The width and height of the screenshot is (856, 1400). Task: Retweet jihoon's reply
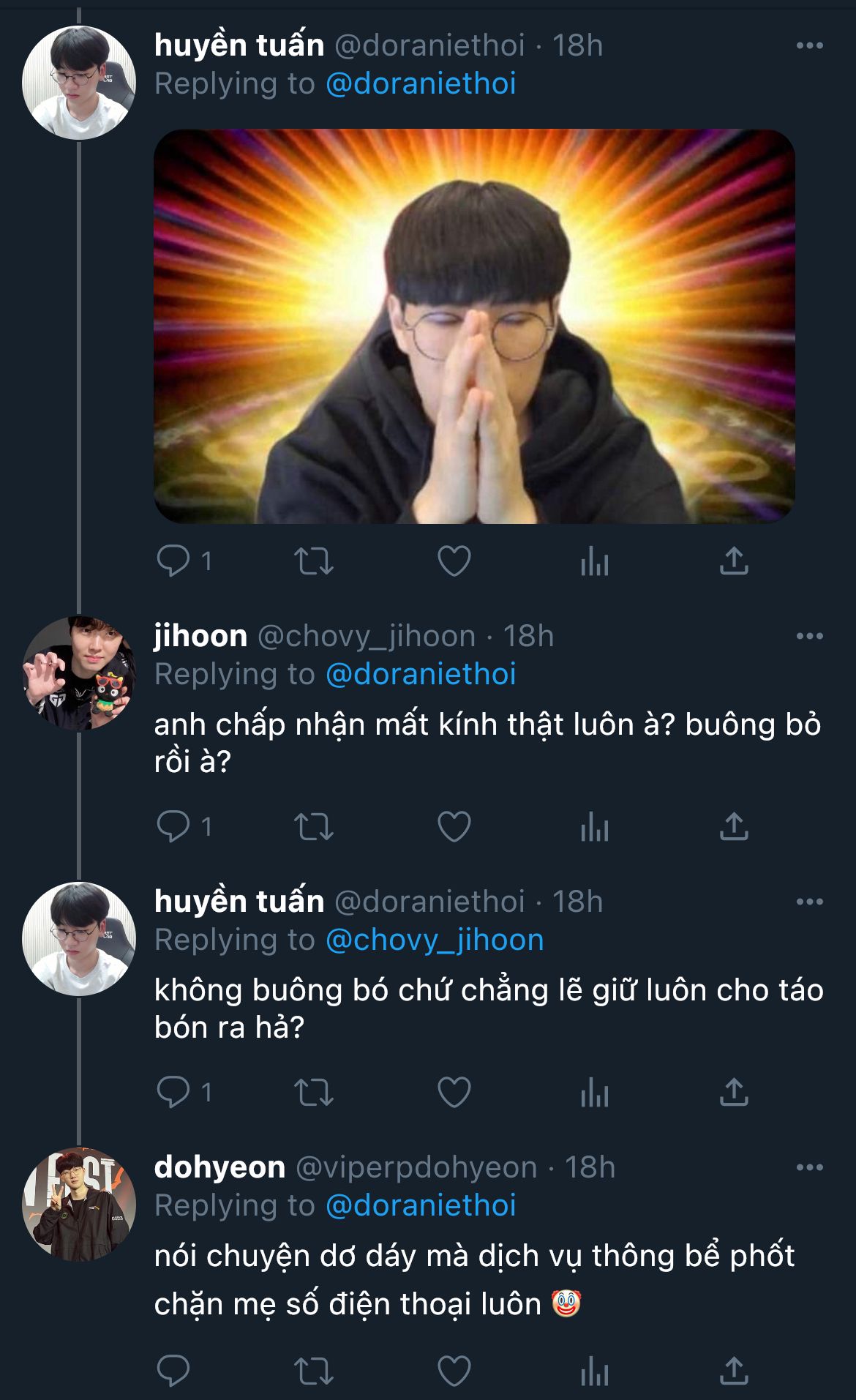point(314,828)
